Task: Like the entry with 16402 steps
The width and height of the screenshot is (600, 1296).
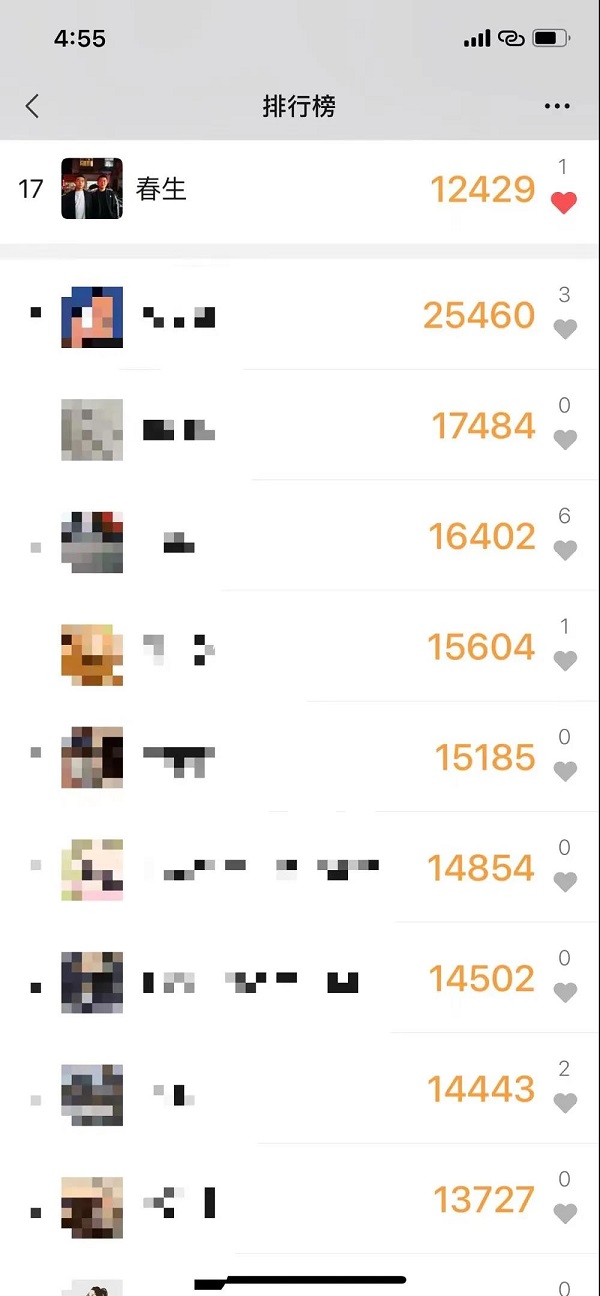Action: pyautogui.click(x=565, y=550)
